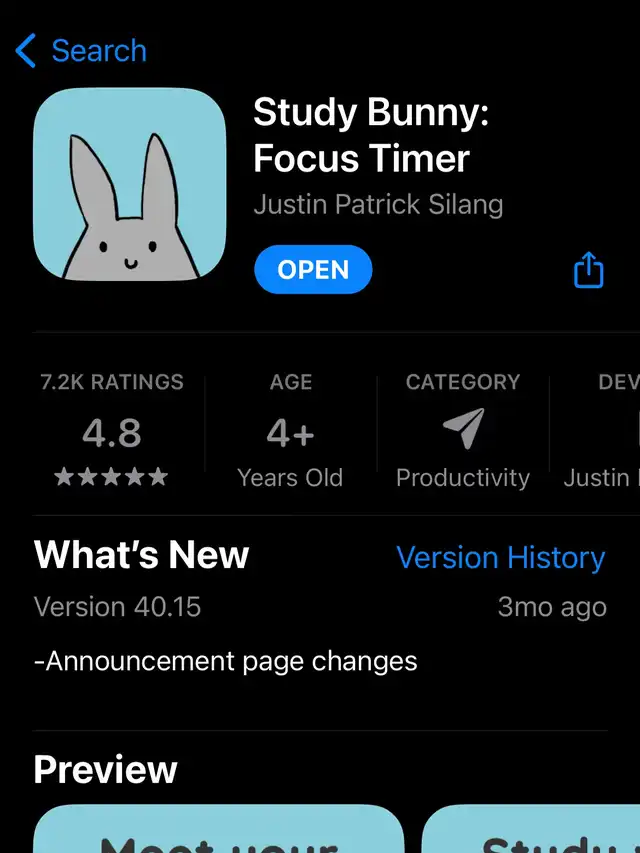Viewport: 640px width, 853px height.
Task: Share the Study Bunny app
Action: (588, 270)
